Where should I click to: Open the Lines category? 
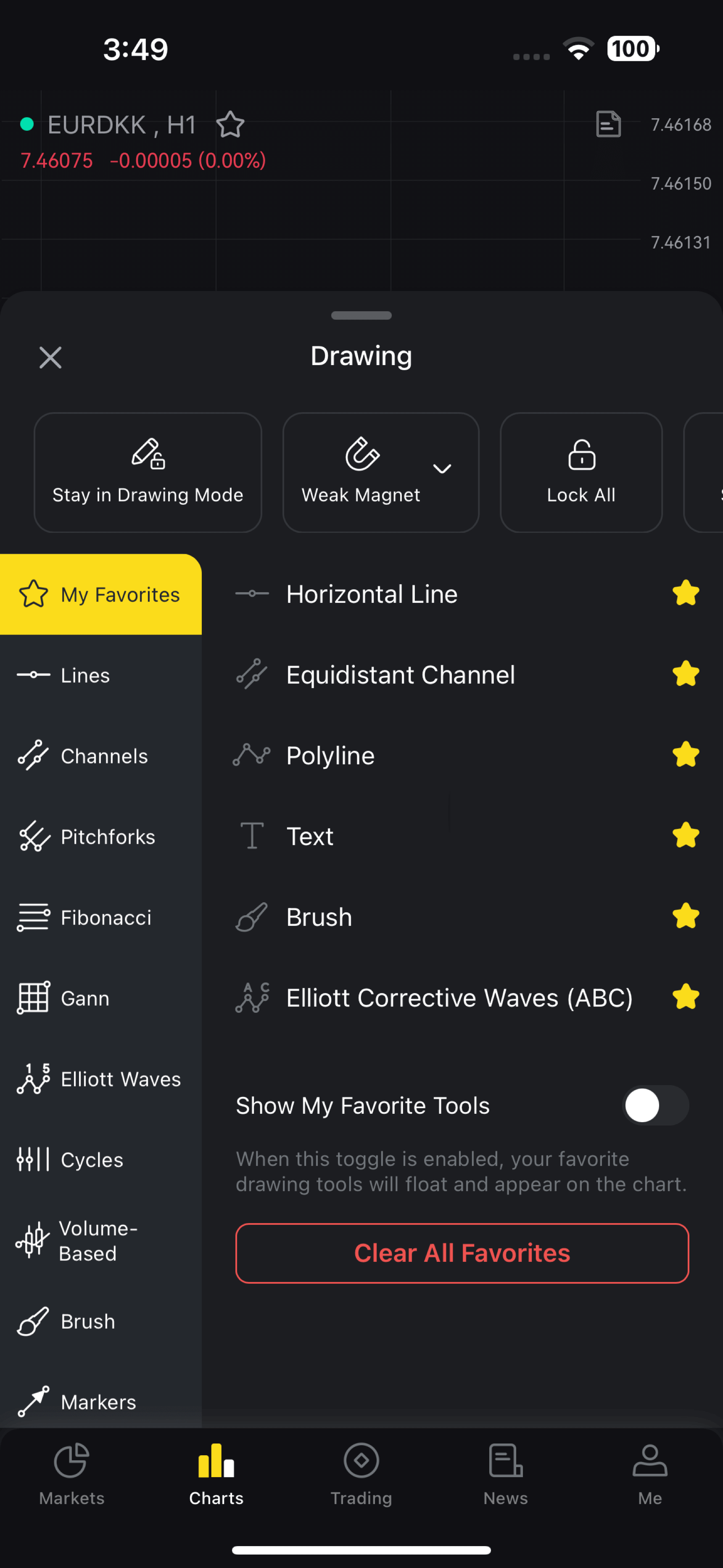tap(85, 675)
